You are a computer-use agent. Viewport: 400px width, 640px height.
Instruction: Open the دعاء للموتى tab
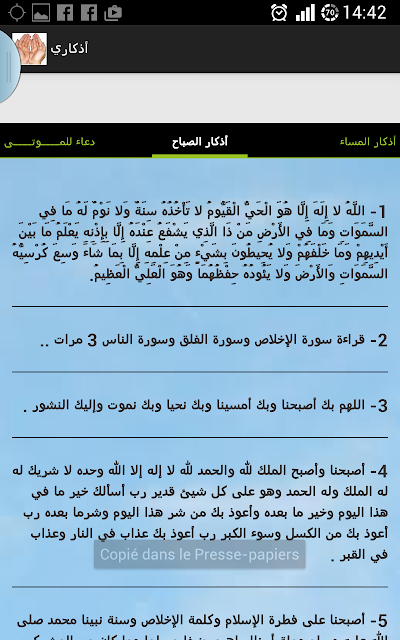pos(49,142)
